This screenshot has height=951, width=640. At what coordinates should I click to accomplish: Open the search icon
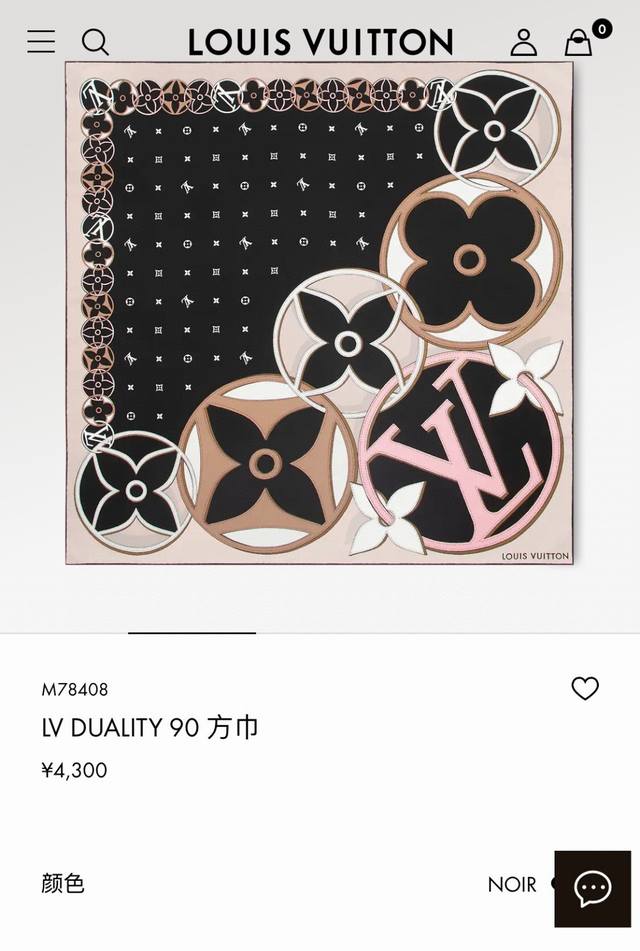point(95,42)
